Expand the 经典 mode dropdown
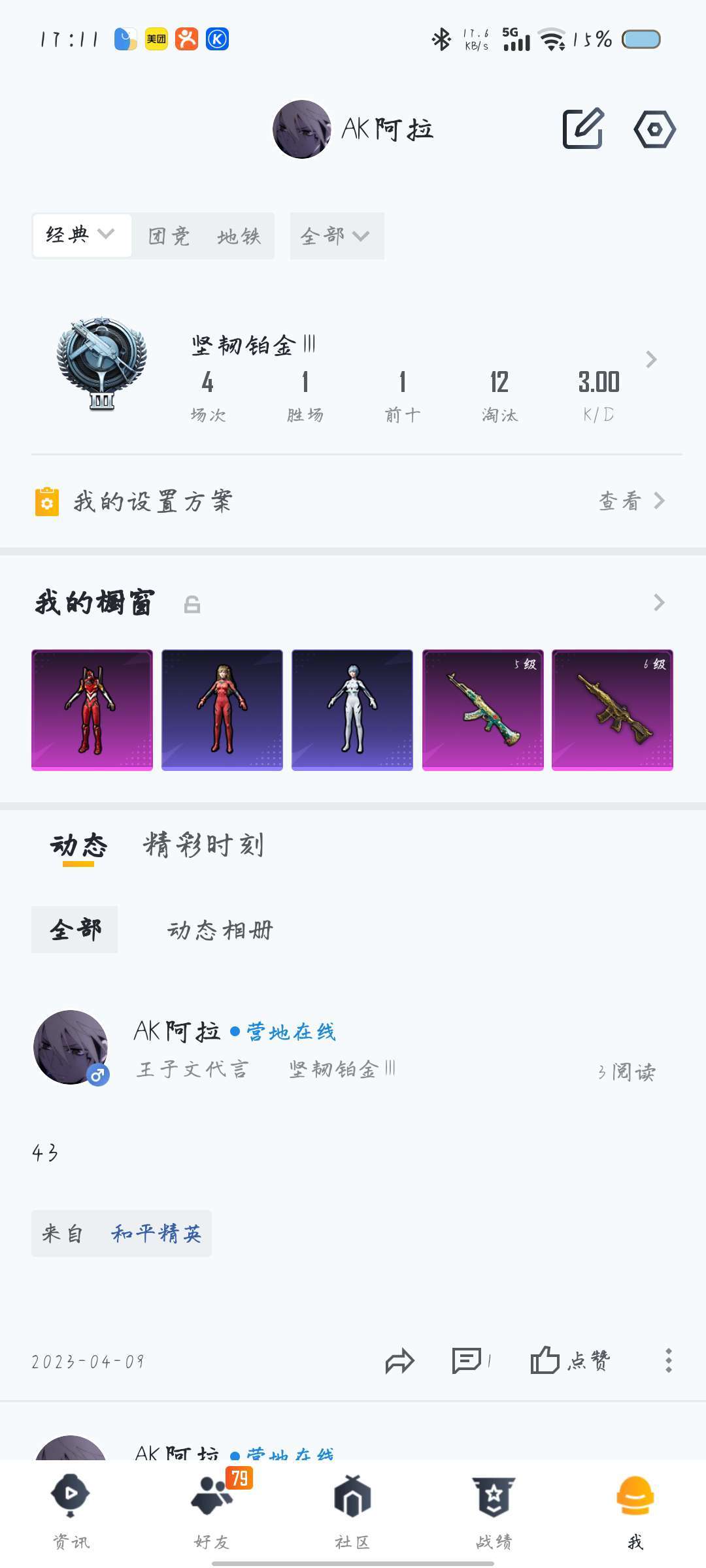Screen dimensions: 706x1568 (x=81, y=235)
